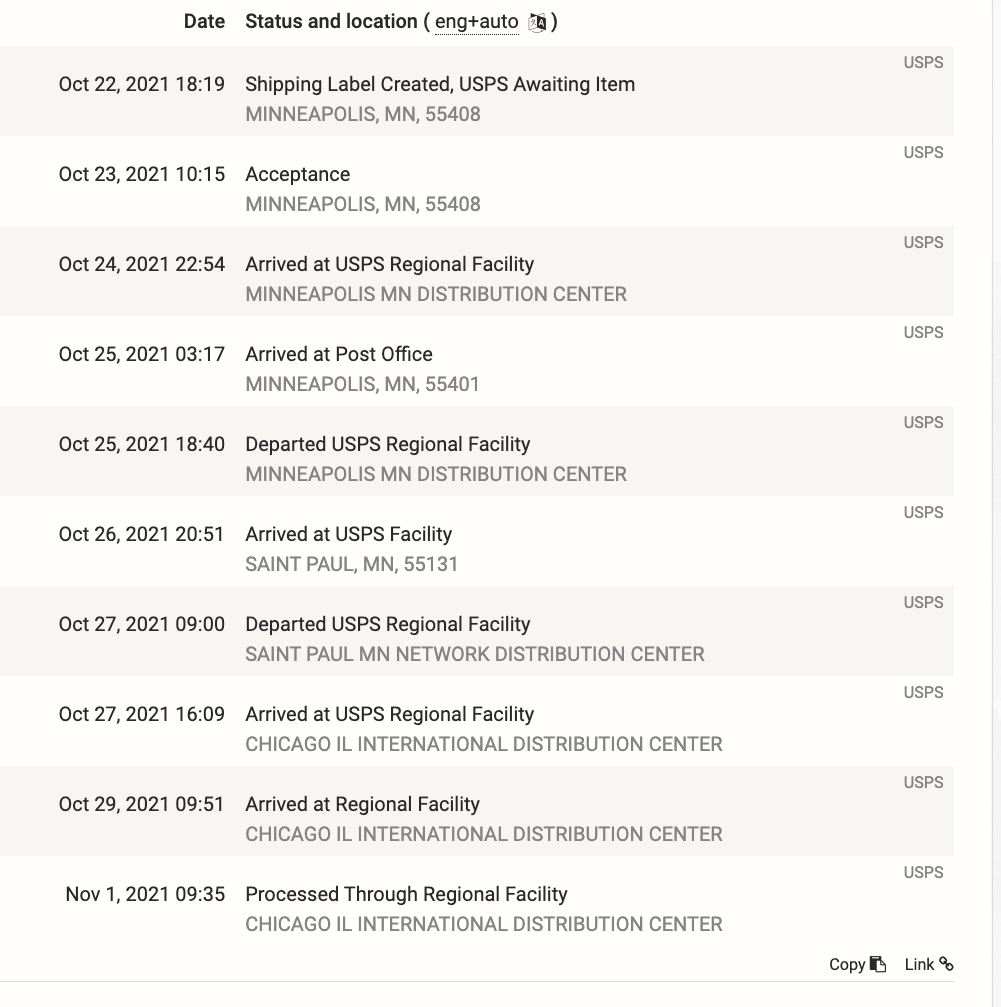Click the chain-link icon next to Link
Image resolution: width=1001 pixels, height=1007 pixels.
click(x=951, y=964)
